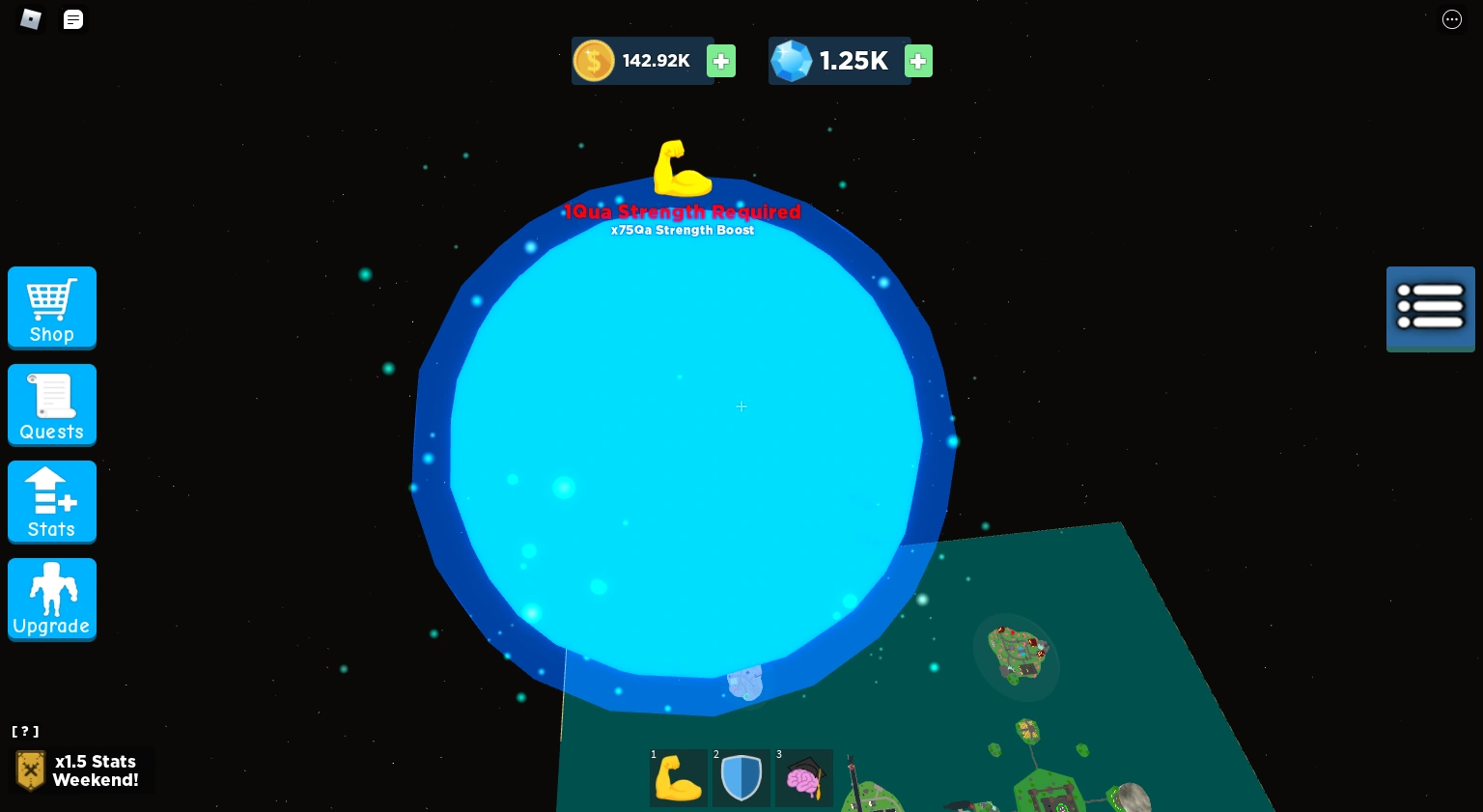Tap the [ ? ] help indicator
The width and height of the screenshot is (1483, 812).
click(25, 732)
